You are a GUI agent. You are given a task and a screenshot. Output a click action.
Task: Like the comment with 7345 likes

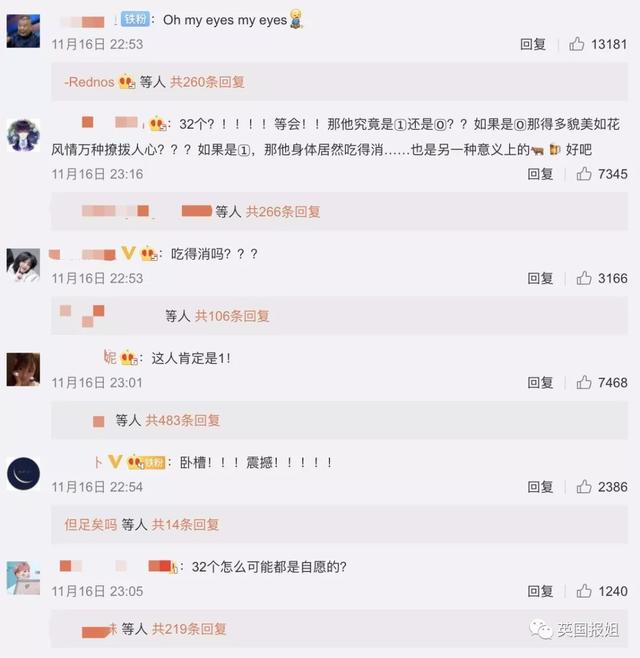[584, 174]
